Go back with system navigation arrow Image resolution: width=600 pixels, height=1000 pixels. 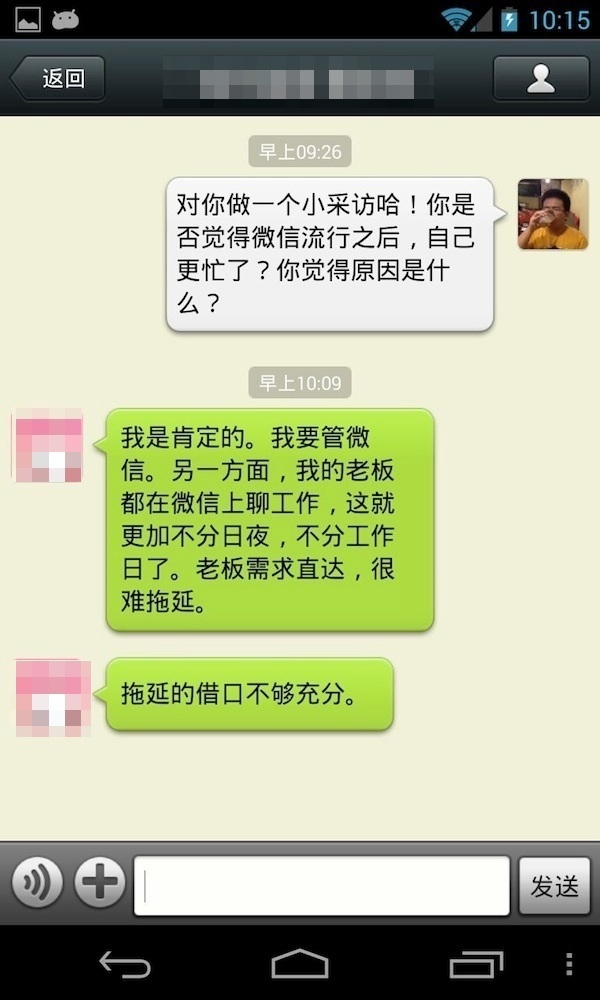125,964
